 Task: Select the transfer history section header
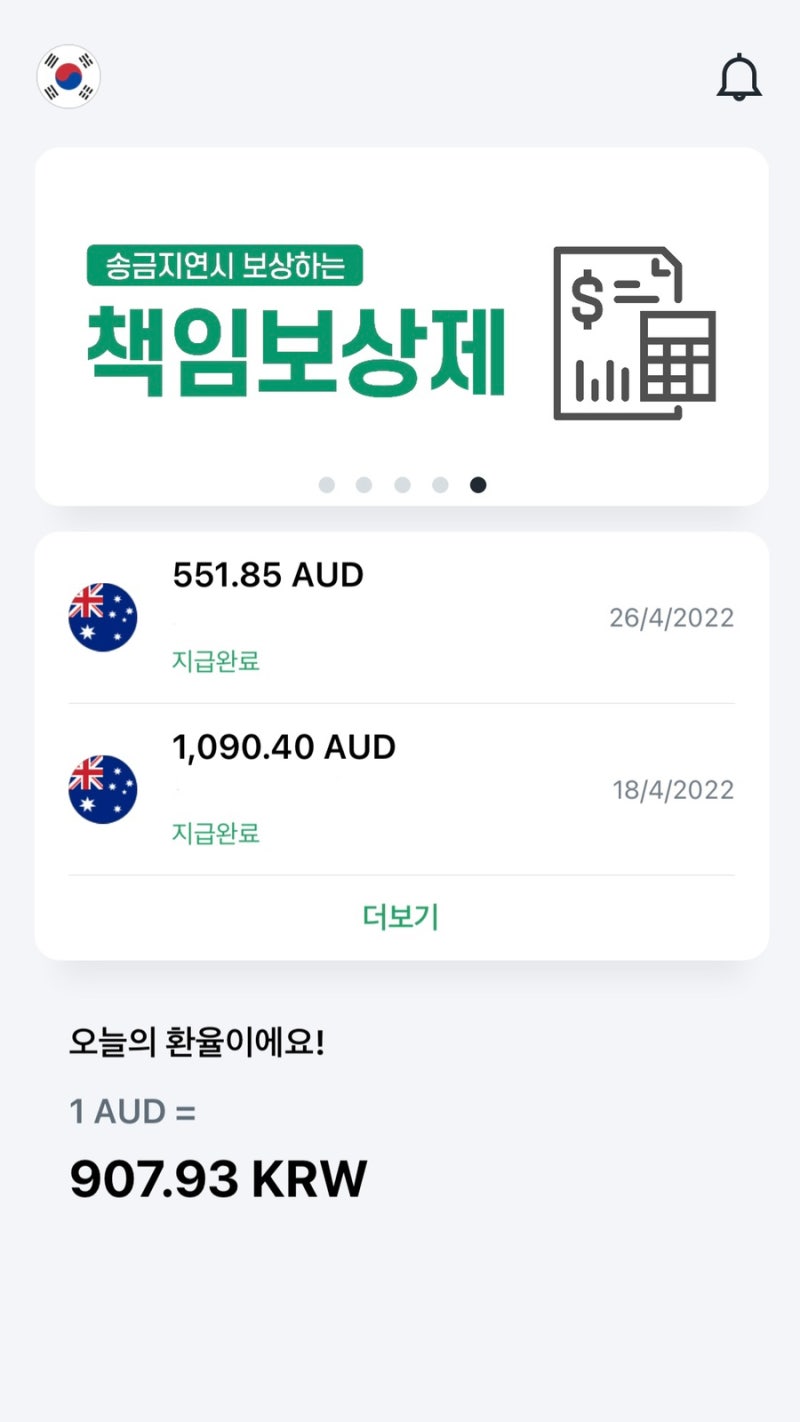(x=400, y=560)
